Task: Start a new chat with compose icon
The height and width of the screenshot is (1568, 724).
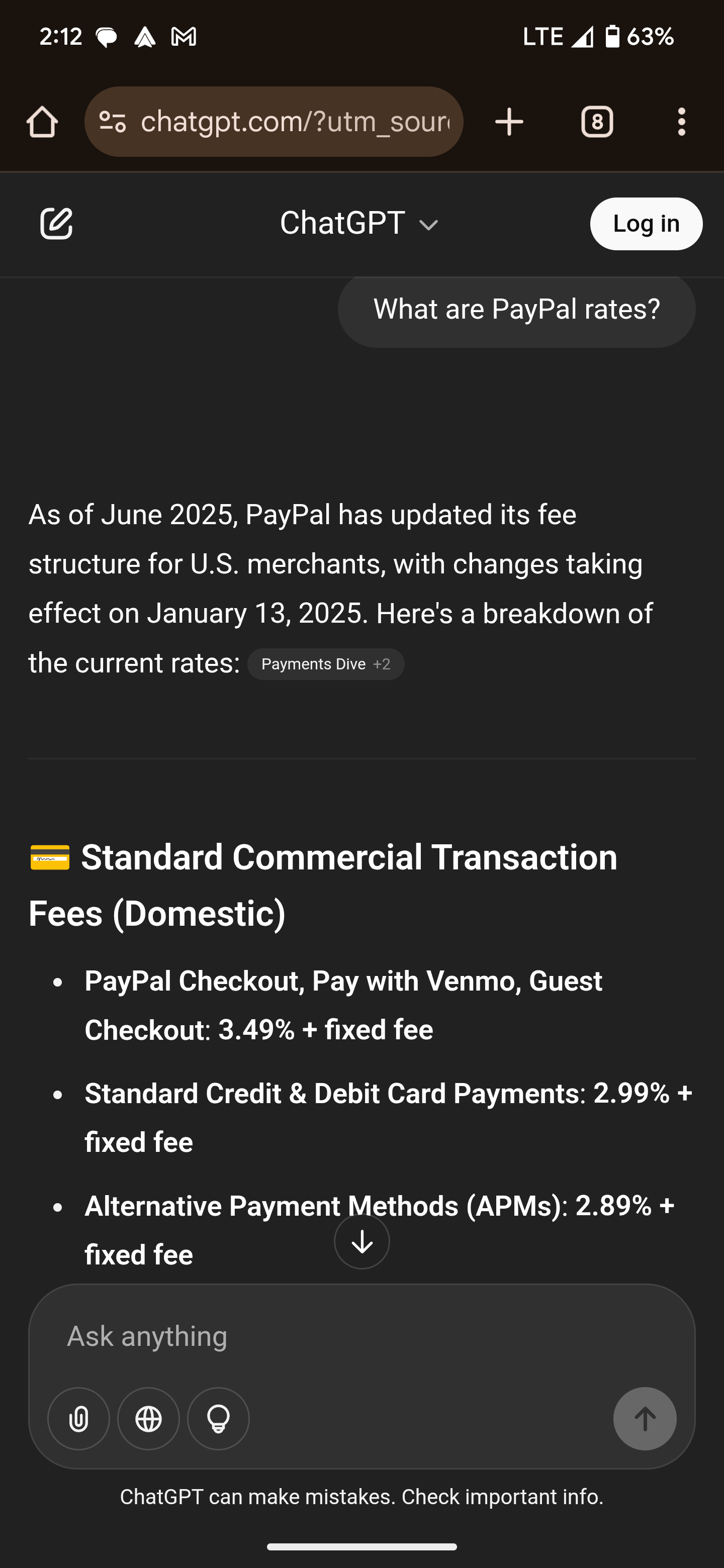Action: tap(56, 224)
